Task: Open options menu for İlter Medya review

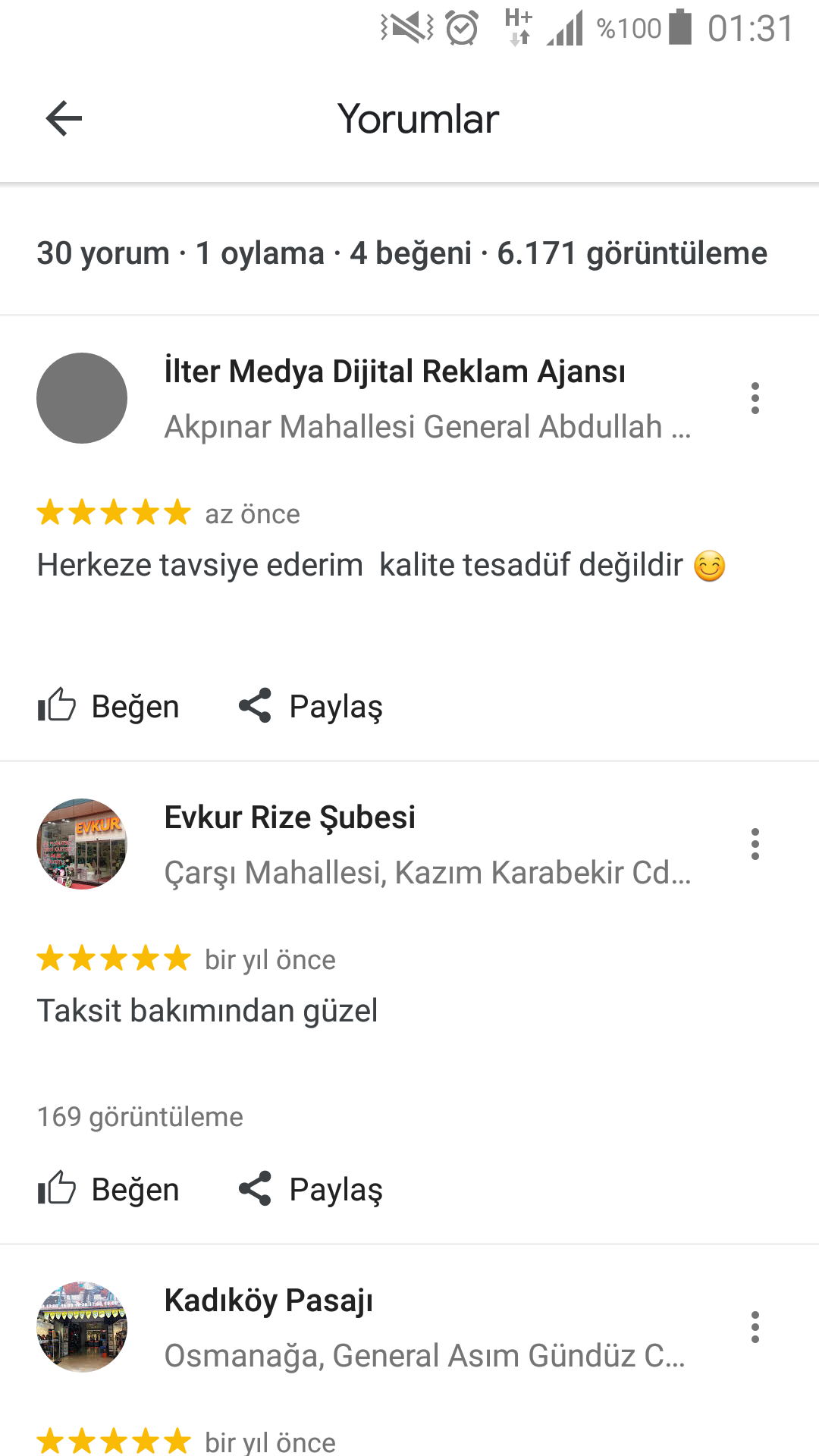Action: coord(755,398)
